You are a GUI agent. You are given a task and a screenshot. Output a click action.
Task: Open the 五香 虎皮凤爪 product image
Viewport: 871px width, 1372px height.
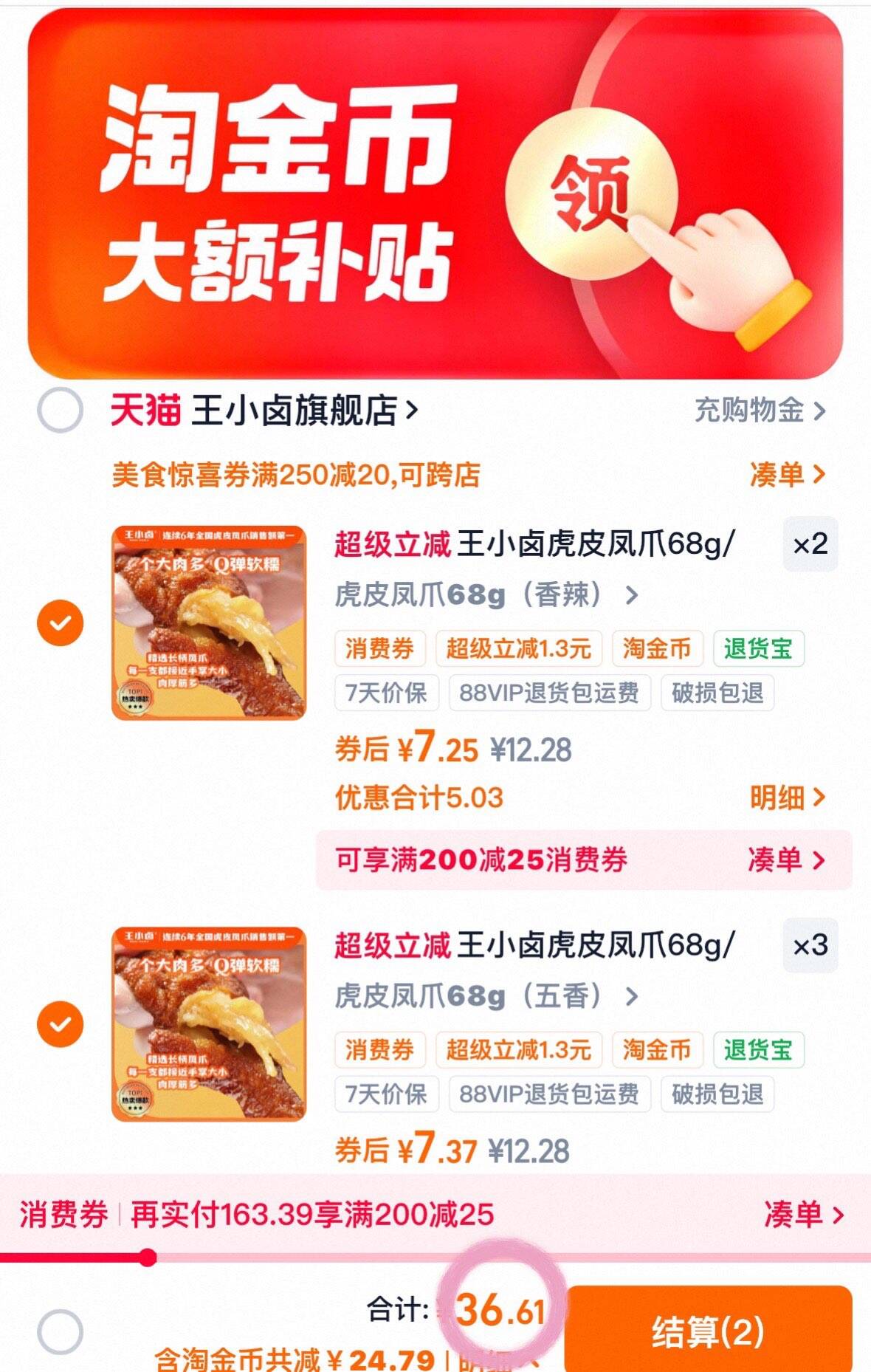(208, 1023)
